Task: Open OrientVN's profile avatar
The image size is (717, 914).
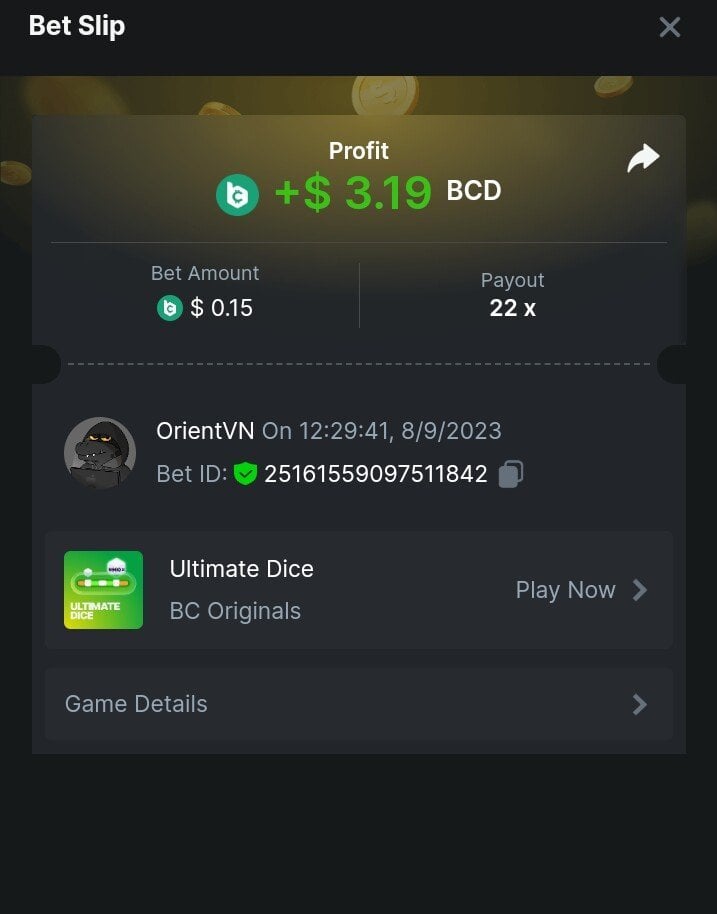Action: pos(100,453)
